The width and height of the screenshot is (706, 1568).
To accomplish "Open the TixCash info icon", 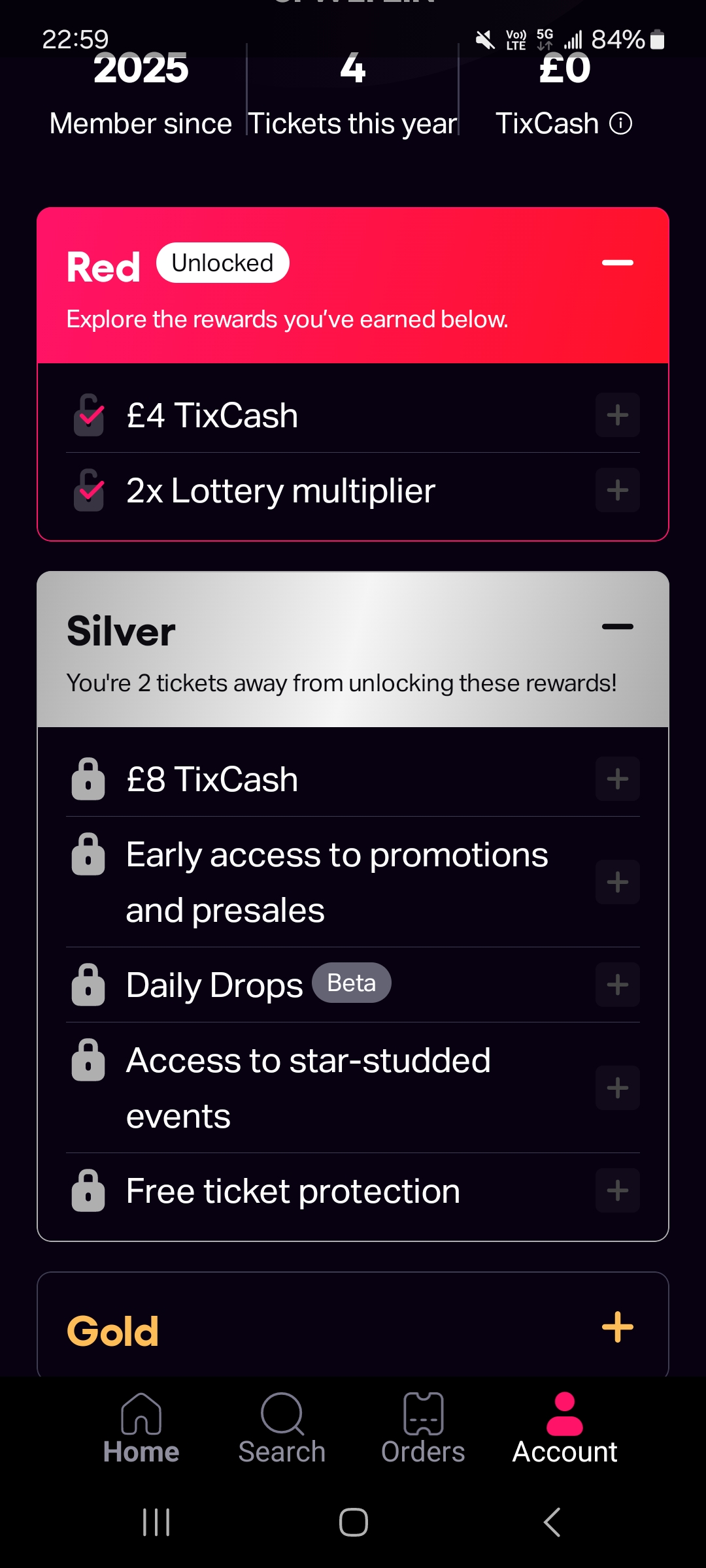I will click(x=620, y=123).
